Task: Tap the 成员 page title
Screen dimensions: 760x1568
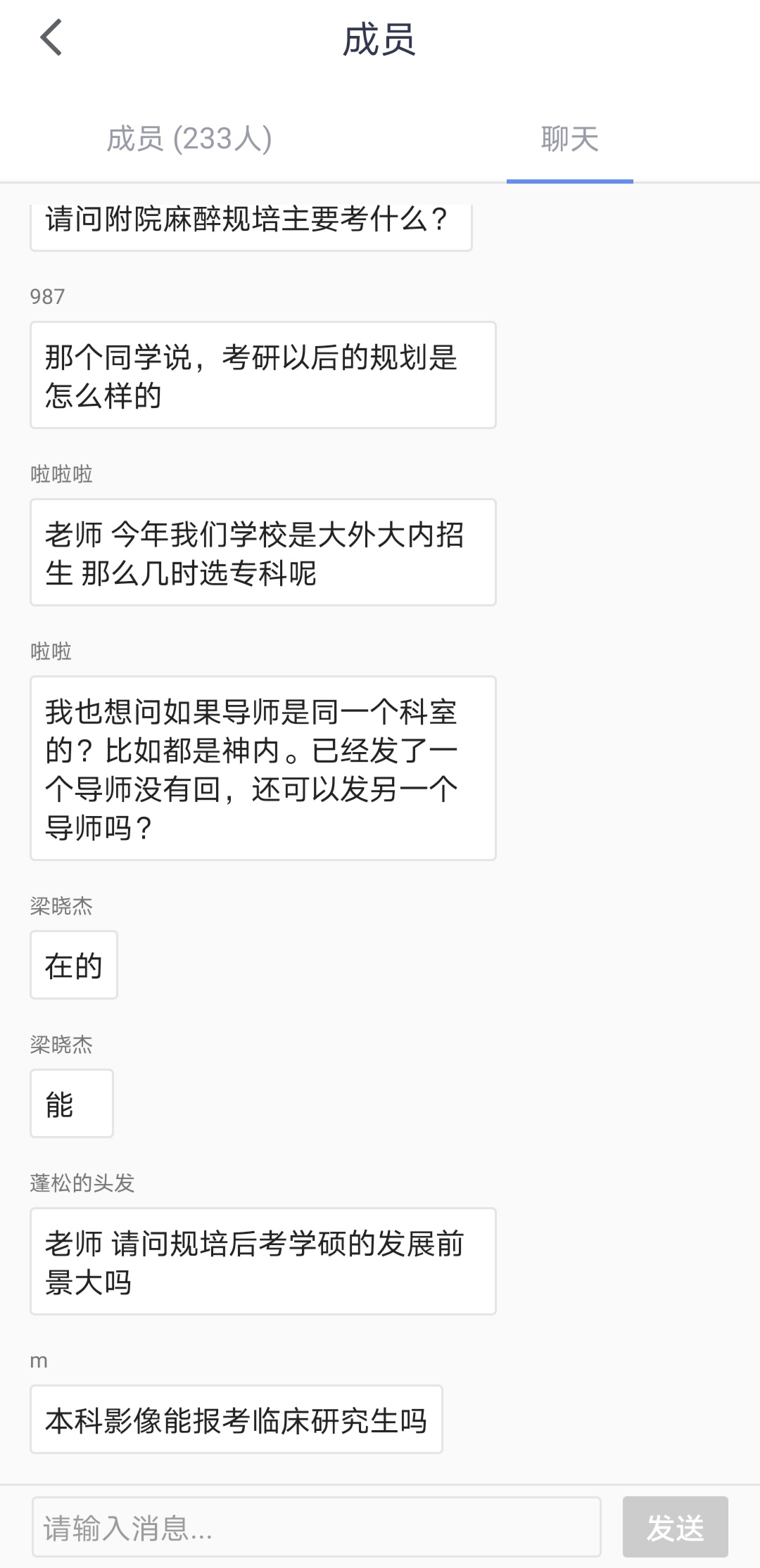Action: 380,40
